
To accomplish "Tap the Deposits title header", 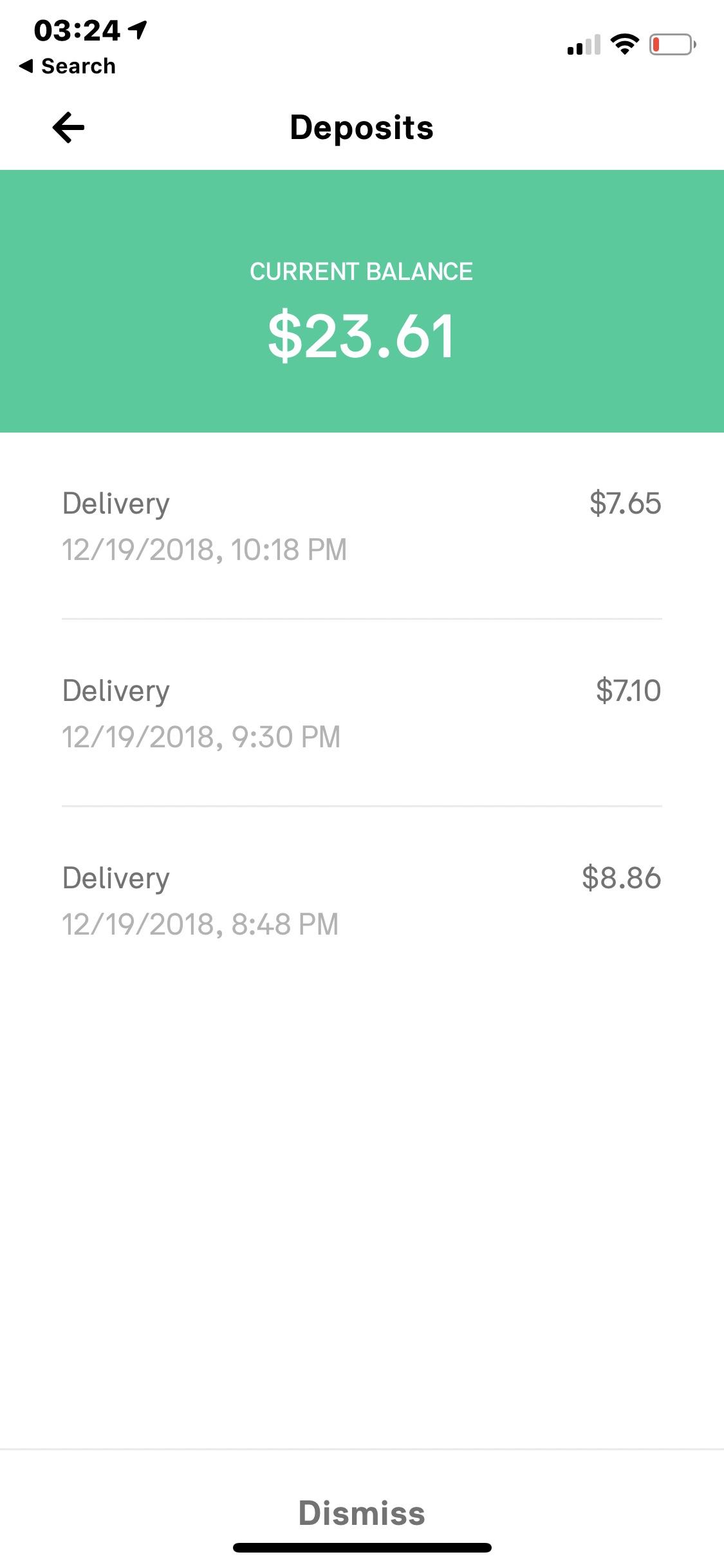I will [x=362, y=127].
